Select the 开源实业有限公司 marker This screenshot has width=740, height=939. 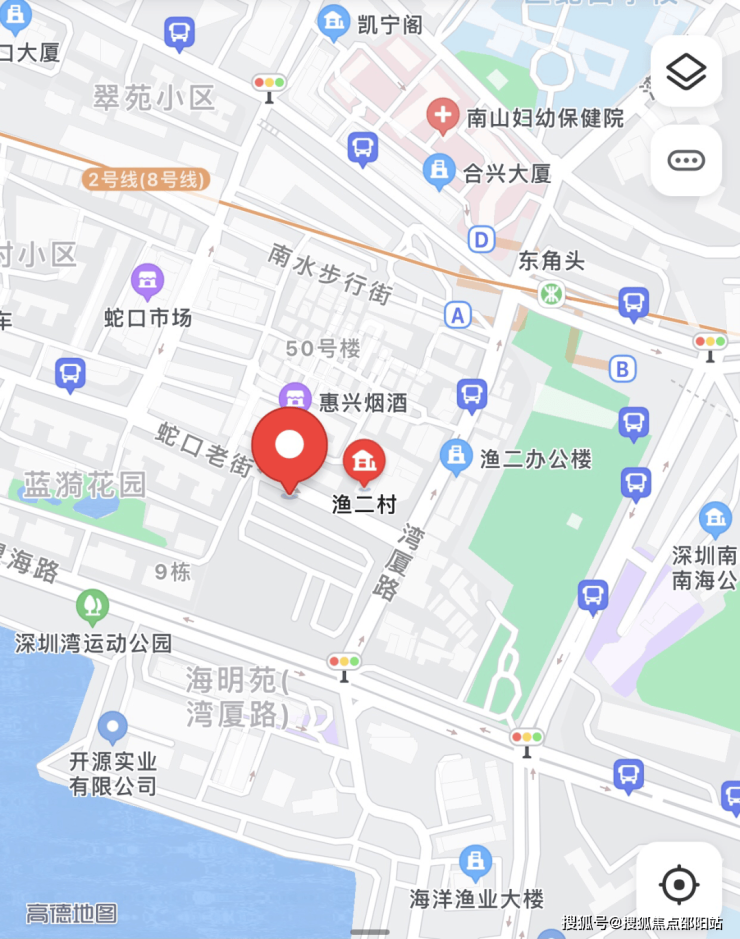(113, 726)
